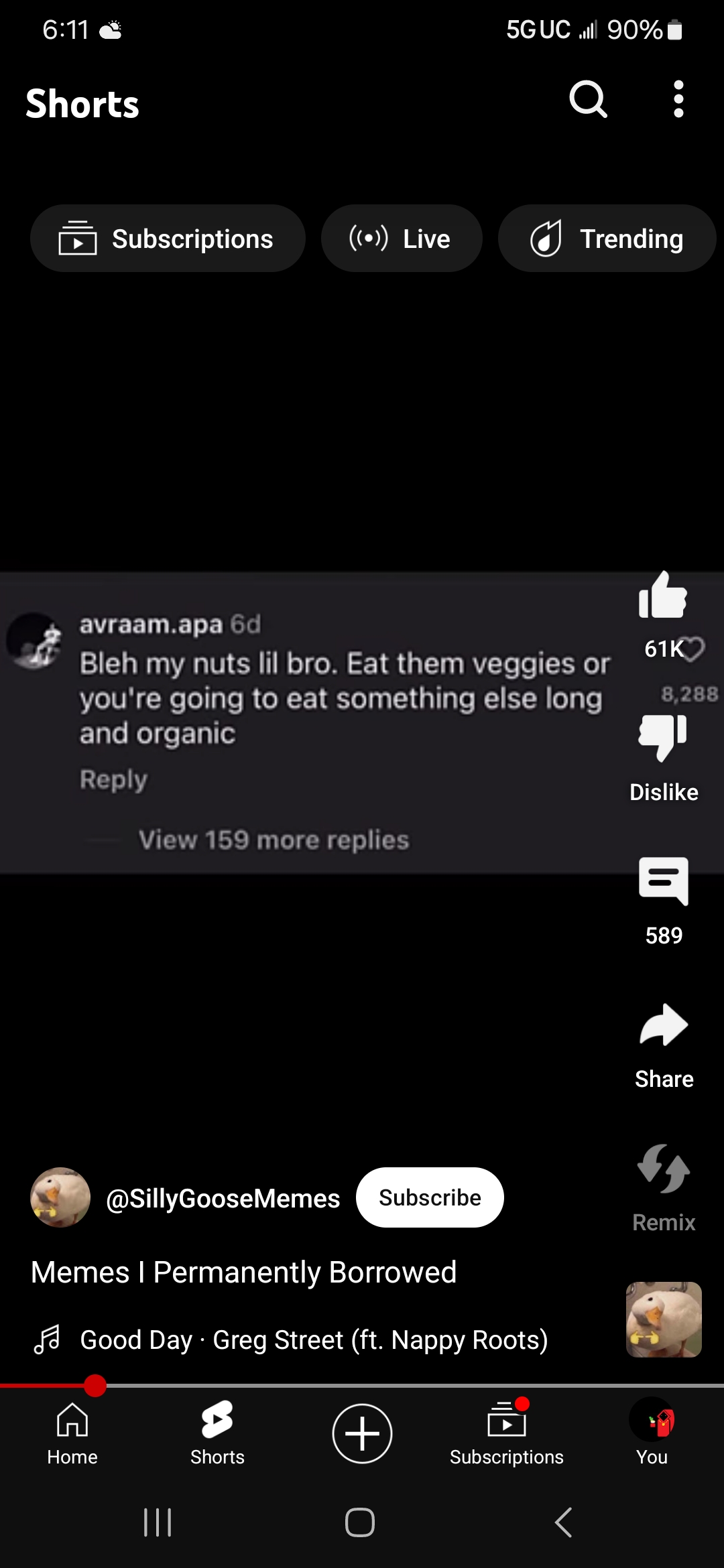Dislike this Short
724x1568 pixels.
coord(662,738)
